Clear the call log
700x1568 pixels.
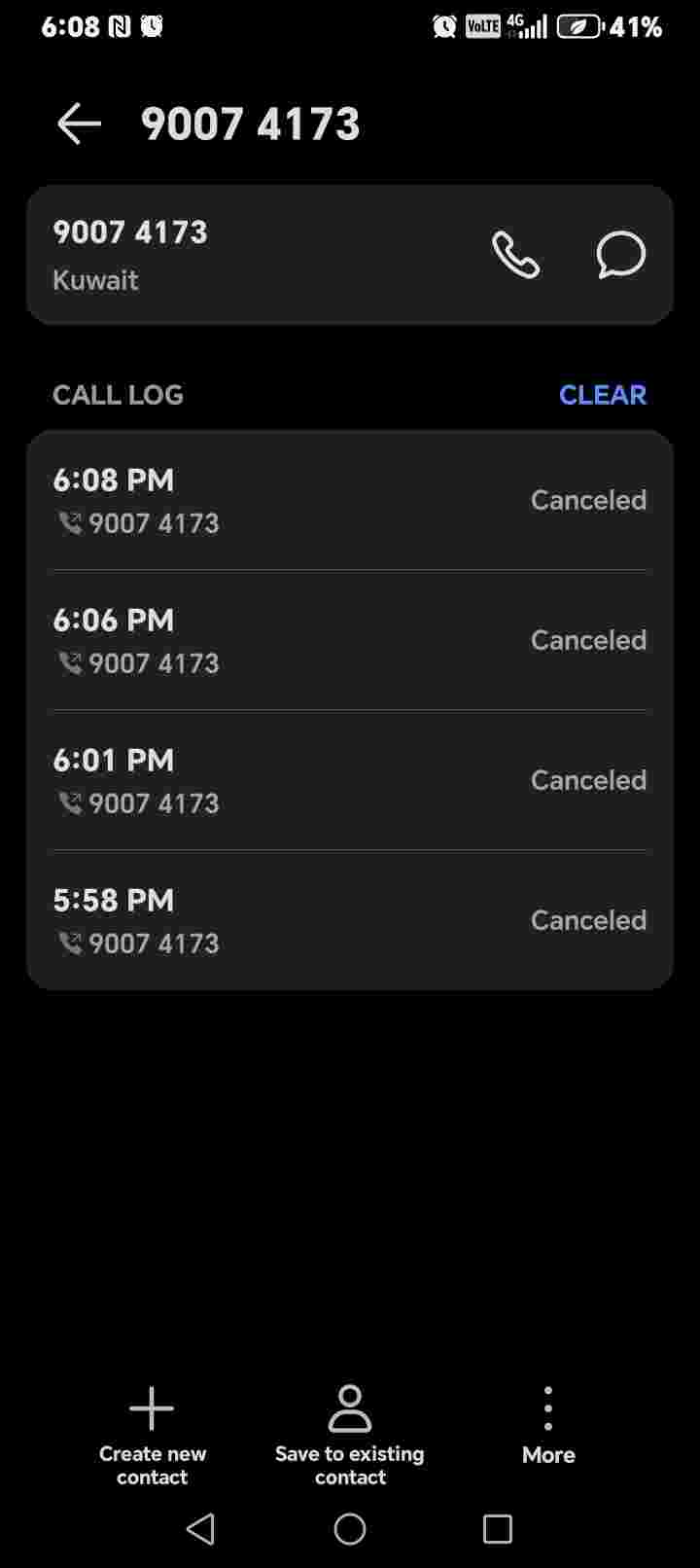tap(602, 395)
